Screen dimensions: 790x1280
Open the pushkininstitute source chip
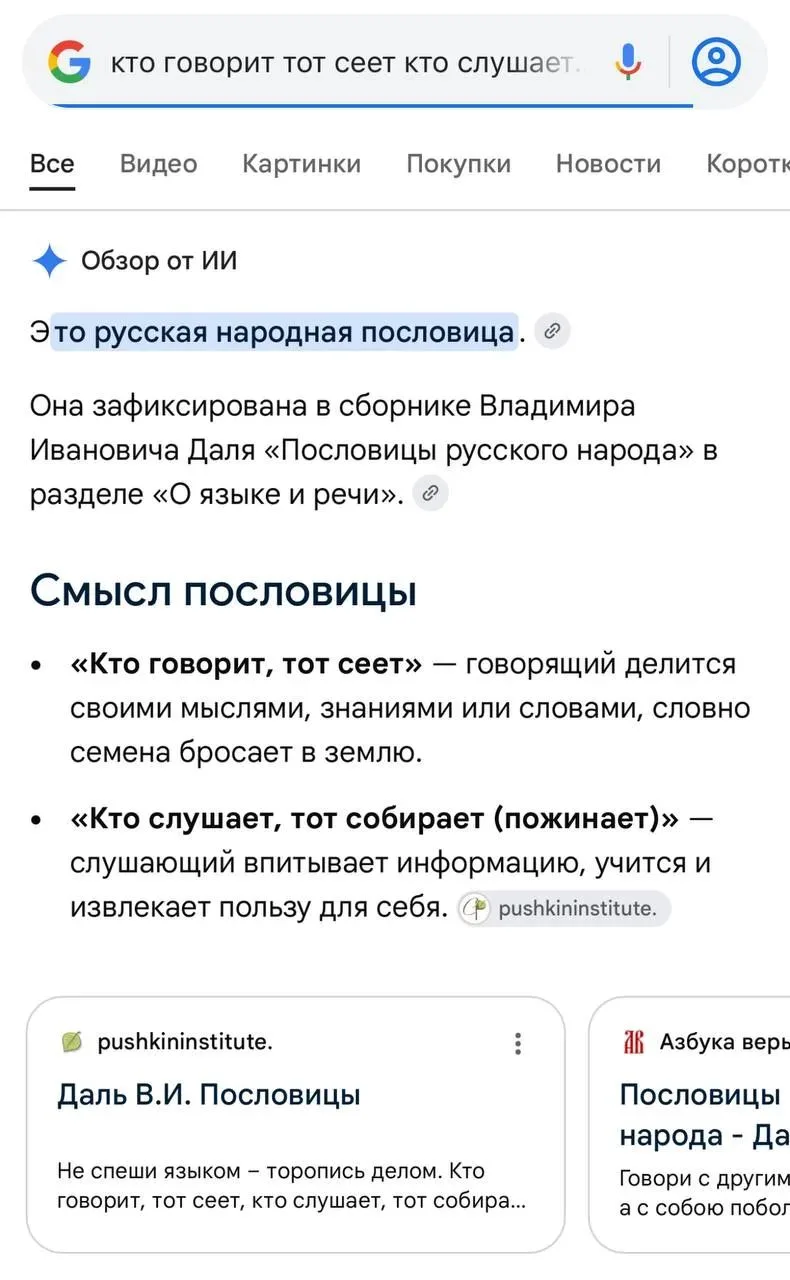(564, 908)
